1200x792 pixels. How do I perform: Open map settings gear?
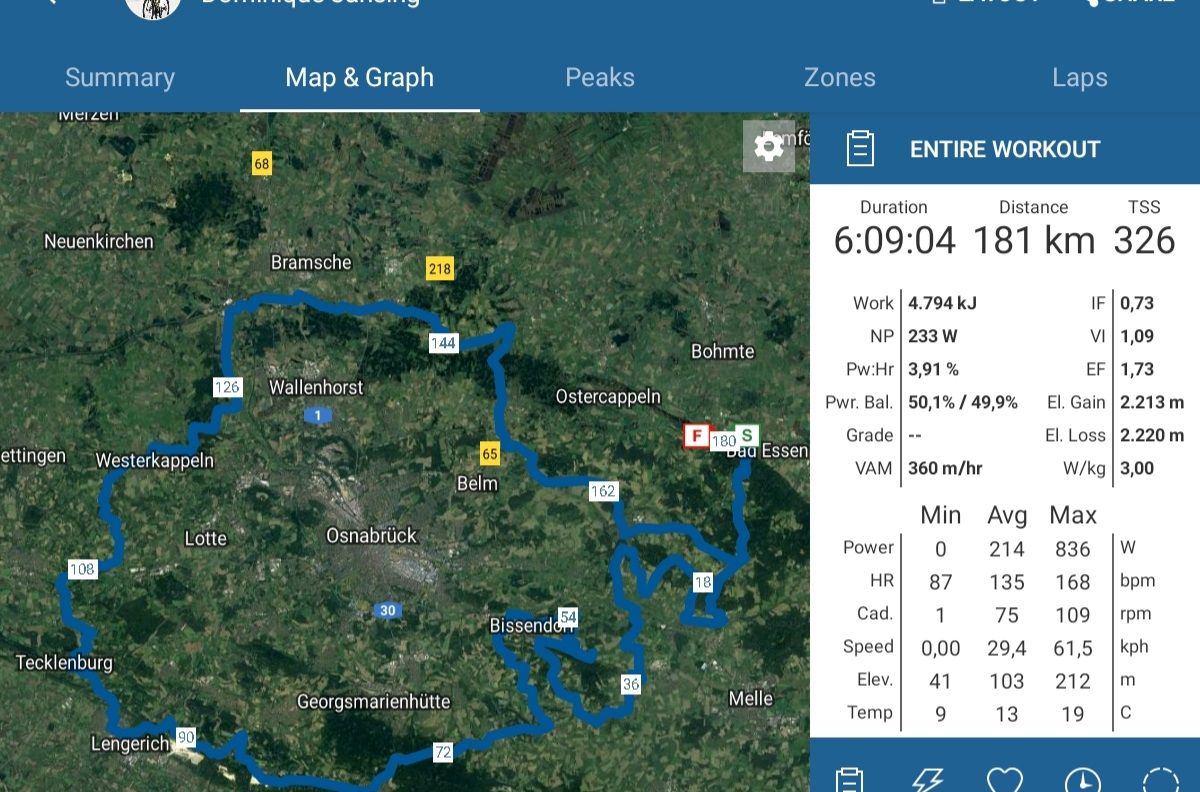coord(768,147)
